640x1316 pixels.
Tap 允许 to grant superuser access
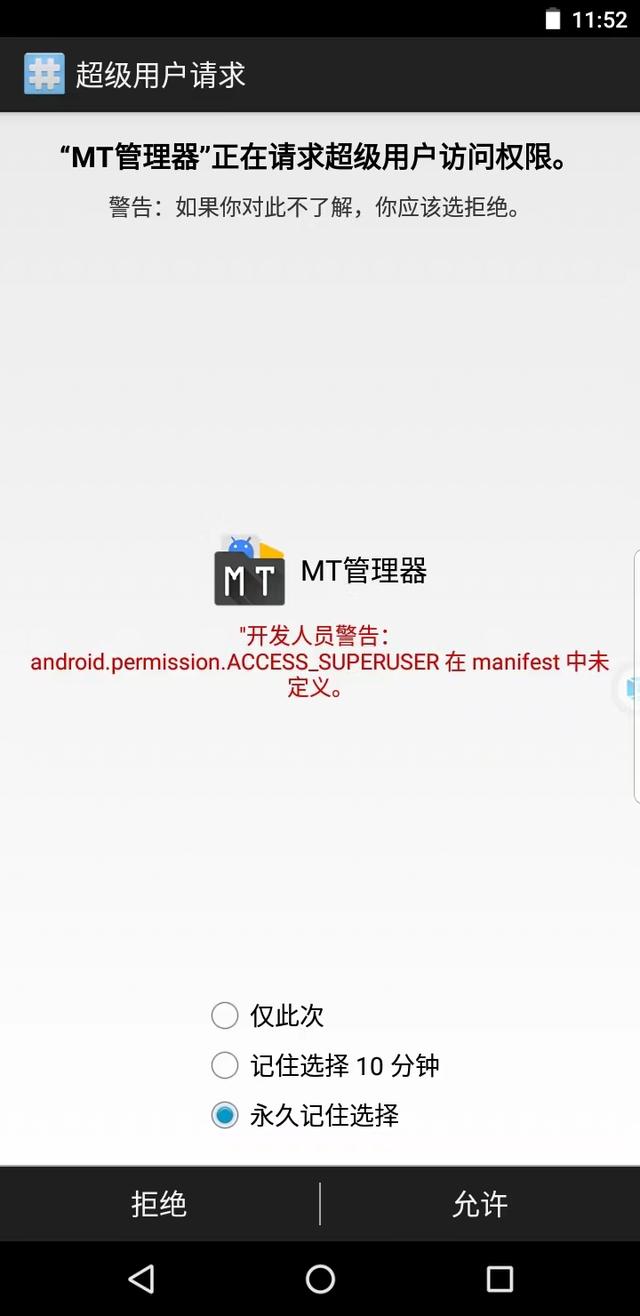point(480,1204)
